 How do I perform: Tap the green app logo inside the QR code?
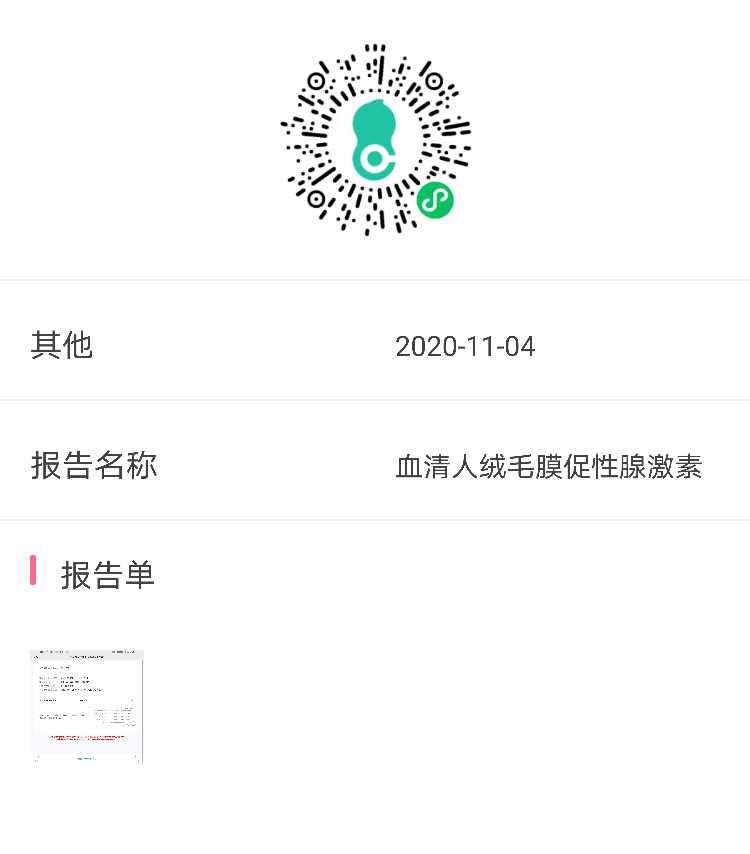coord(375,140)
